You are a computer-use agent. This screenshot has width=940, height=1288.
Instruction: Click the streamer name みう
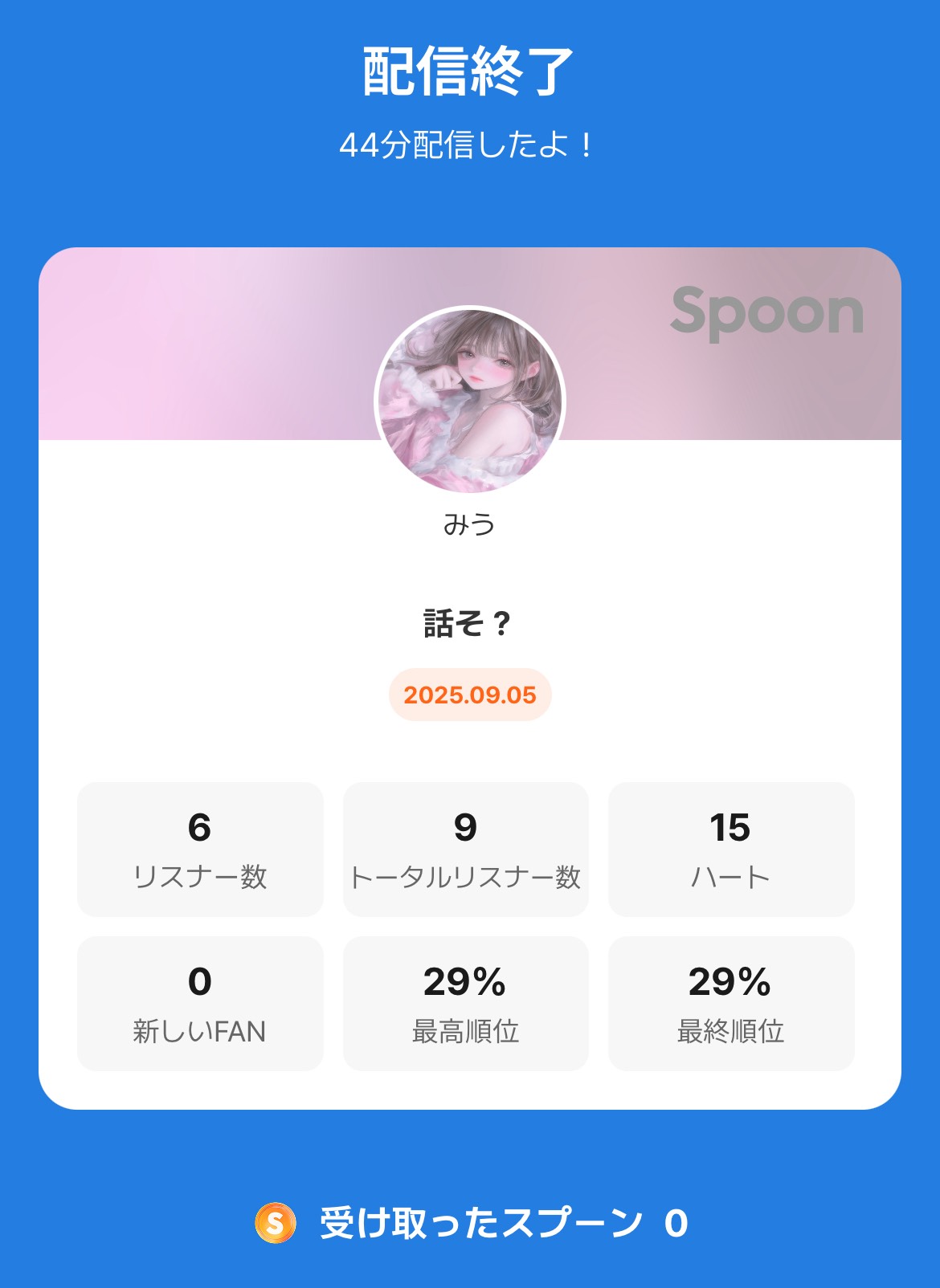470,523
